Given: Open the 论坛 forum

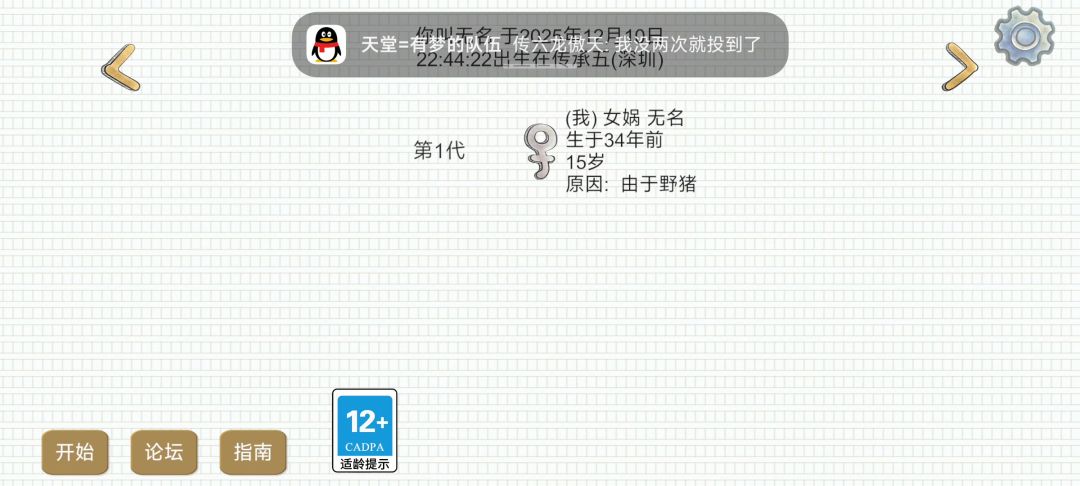Looking at the screenshot, I should click(164, 452).
